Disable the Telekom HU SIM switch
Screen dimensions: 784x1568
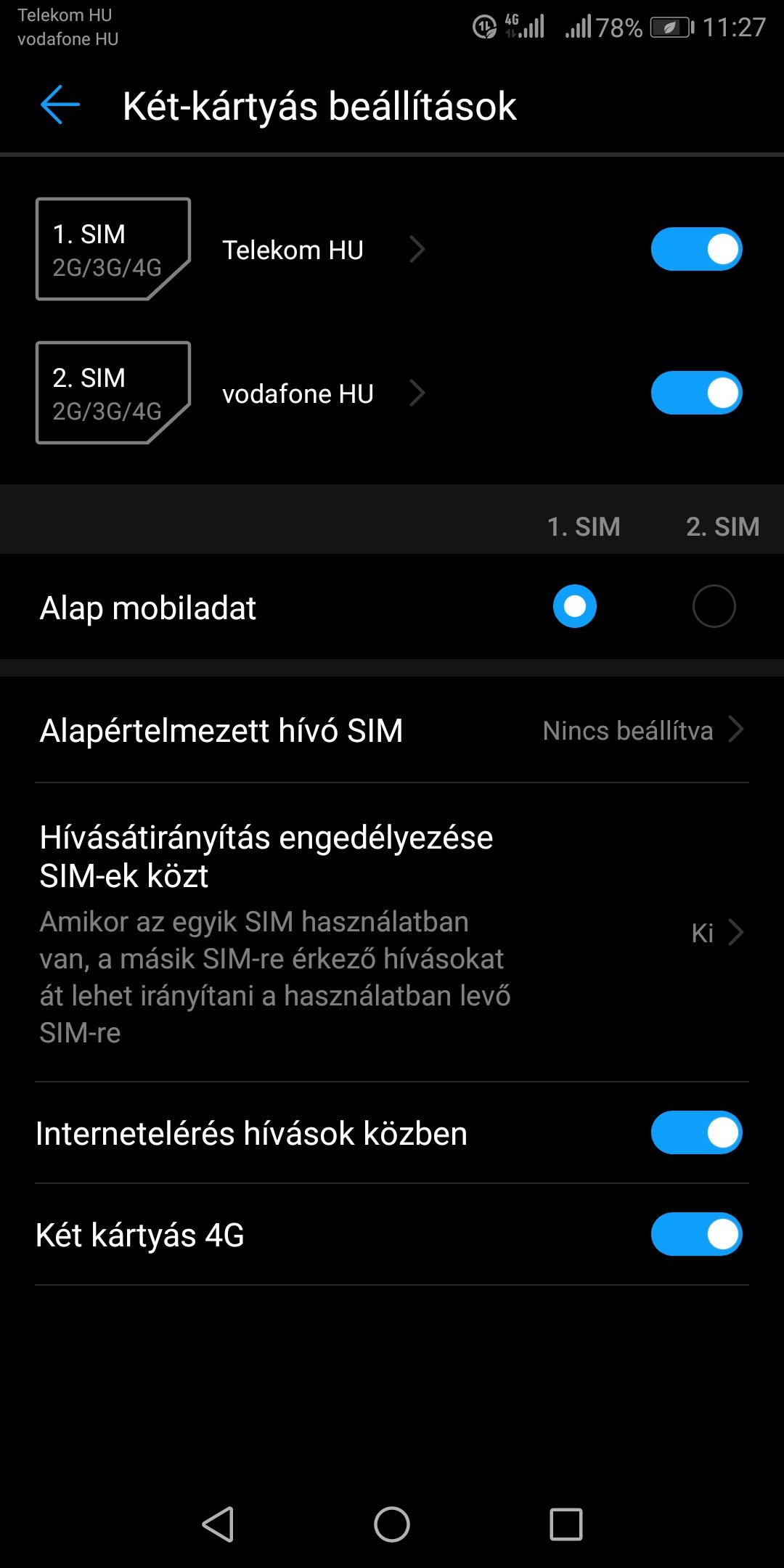696,249
